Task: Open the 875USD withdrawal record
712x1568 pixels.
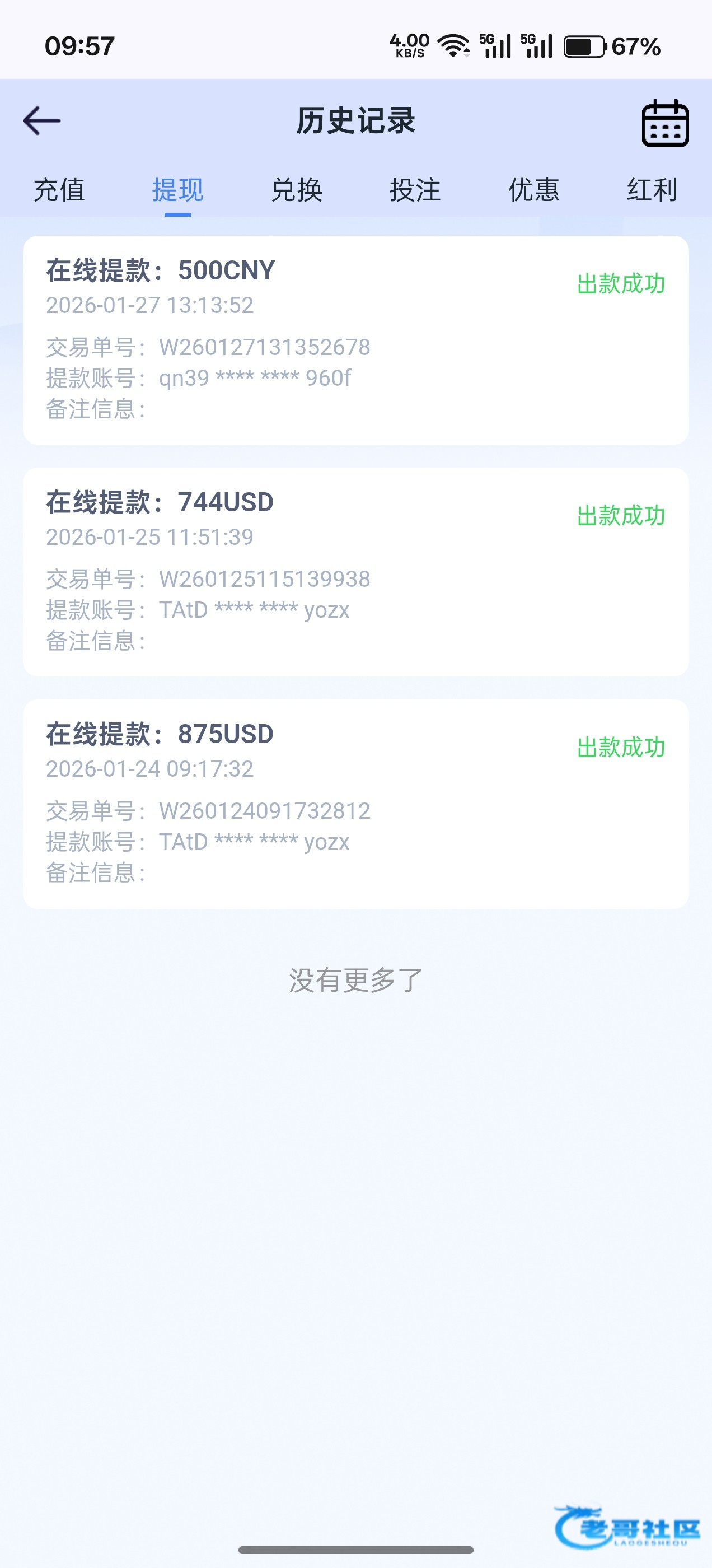Action: [x=356, y=804]
